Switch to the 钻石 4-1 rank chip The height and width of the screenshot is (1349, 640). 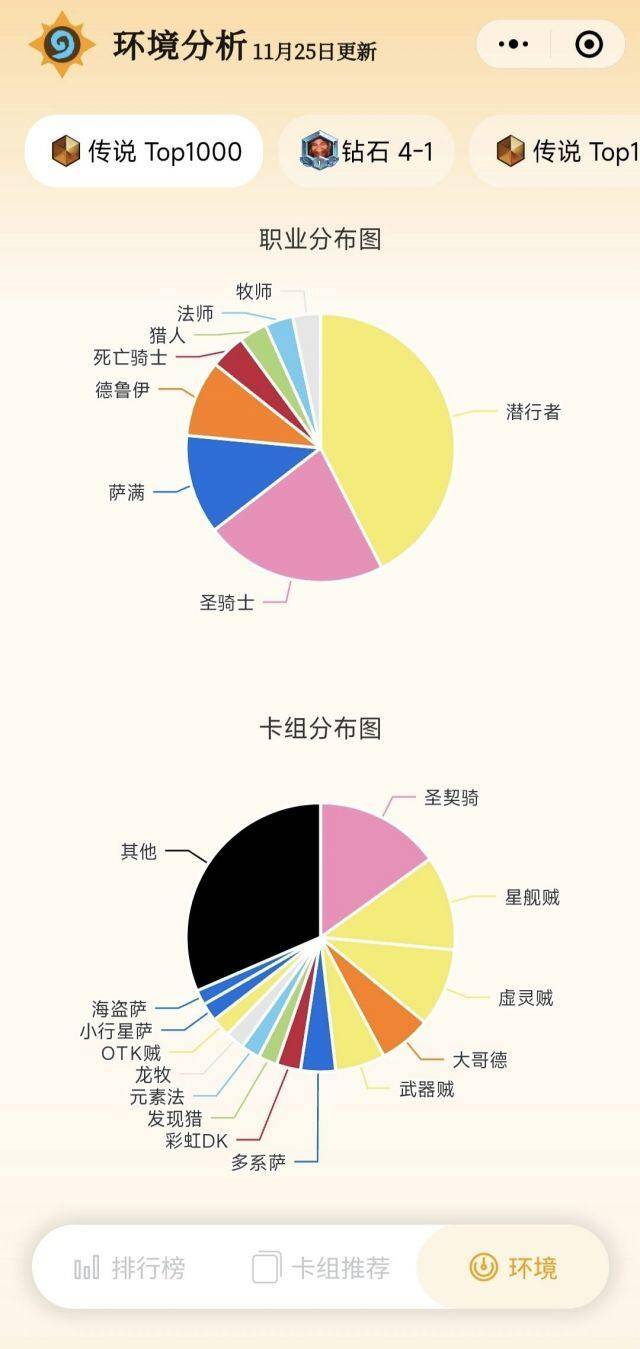pos(366,151)
